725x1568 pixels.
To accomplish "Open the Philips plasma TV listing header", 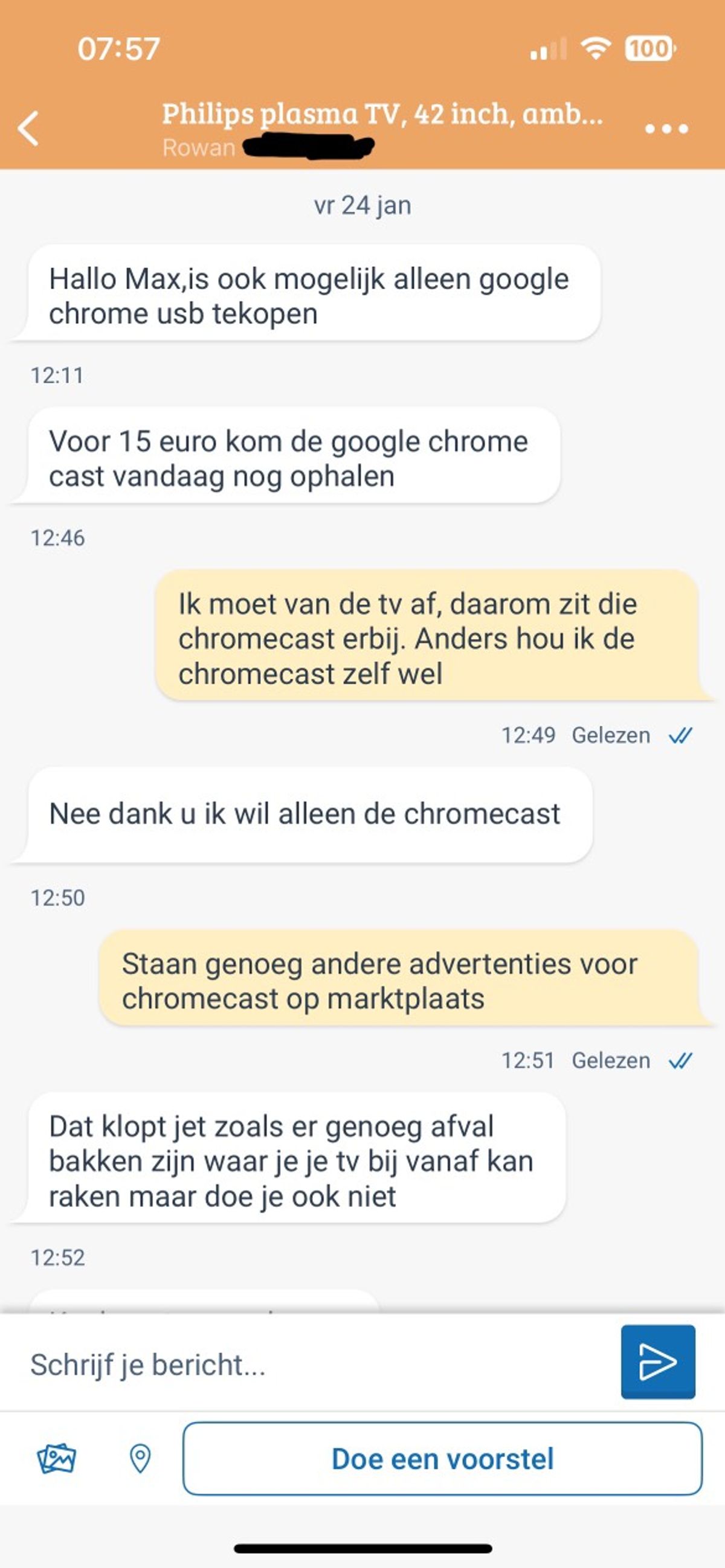I will click(382, 115).
